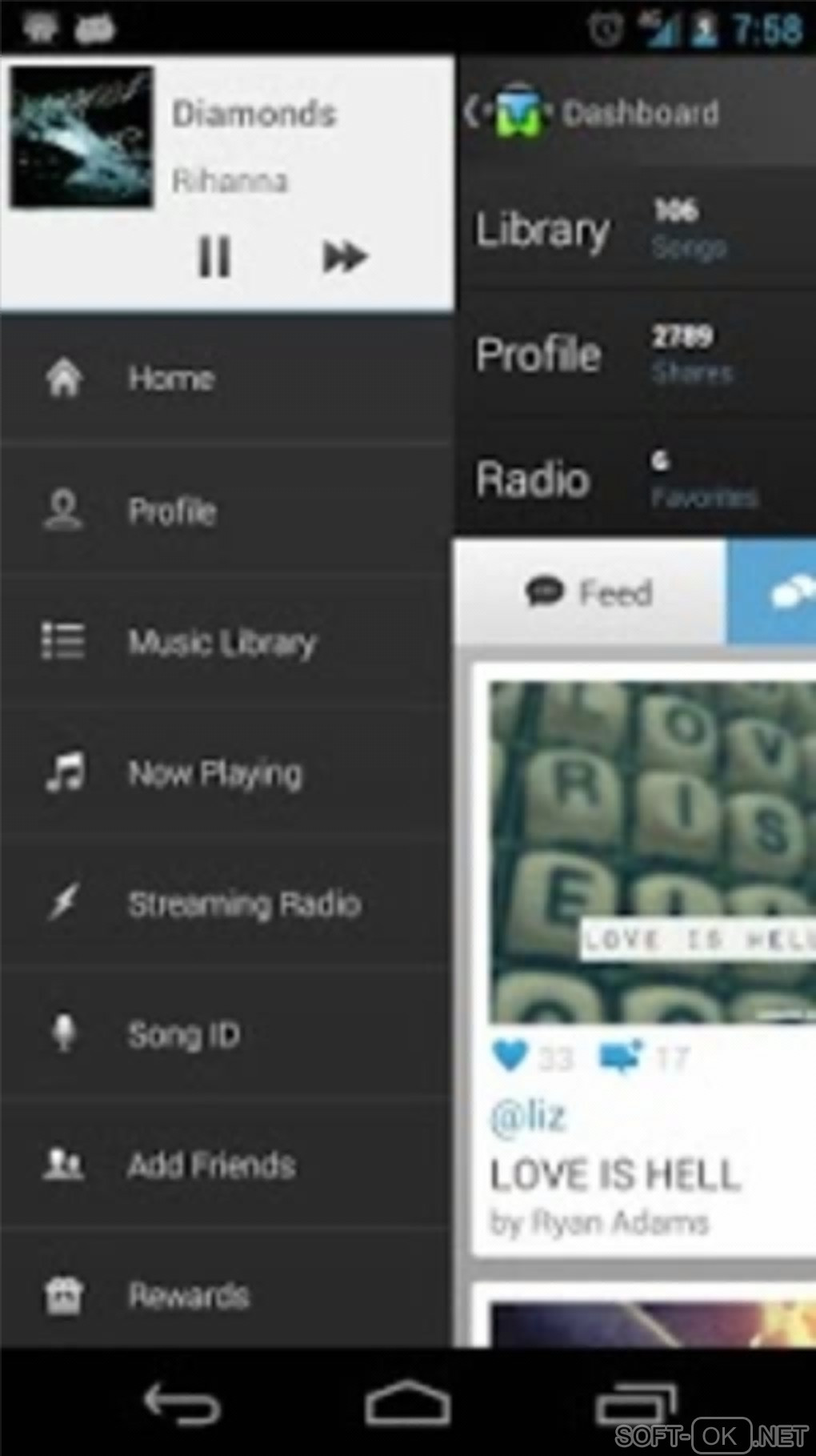Tap the Diamonds album artwork
This screenshot has width=816, height=1456.
point(81,138)
